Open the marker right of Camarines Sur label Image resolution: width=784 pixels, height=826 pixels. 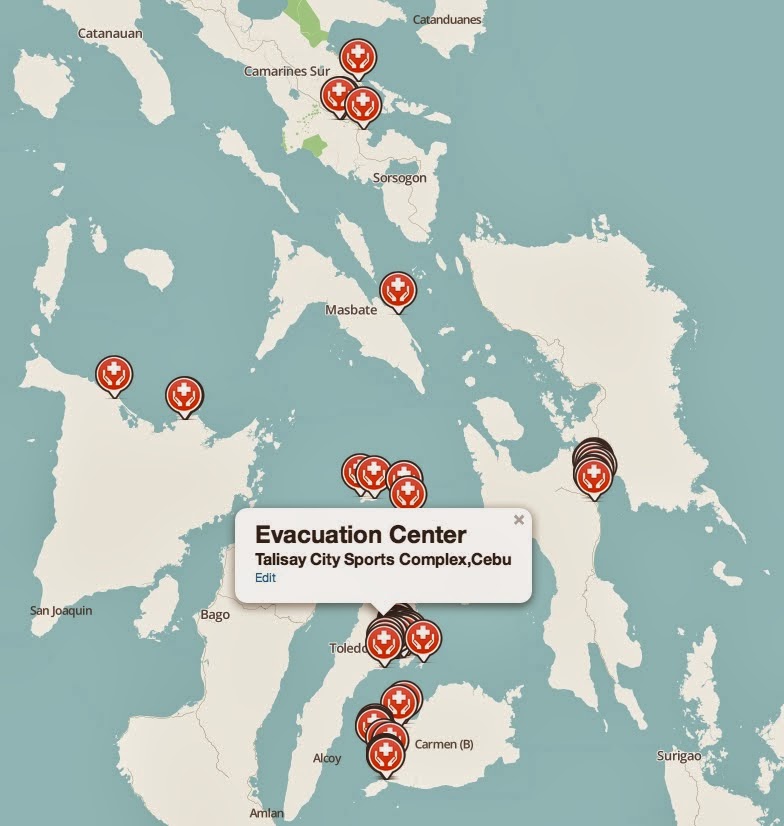357,57
